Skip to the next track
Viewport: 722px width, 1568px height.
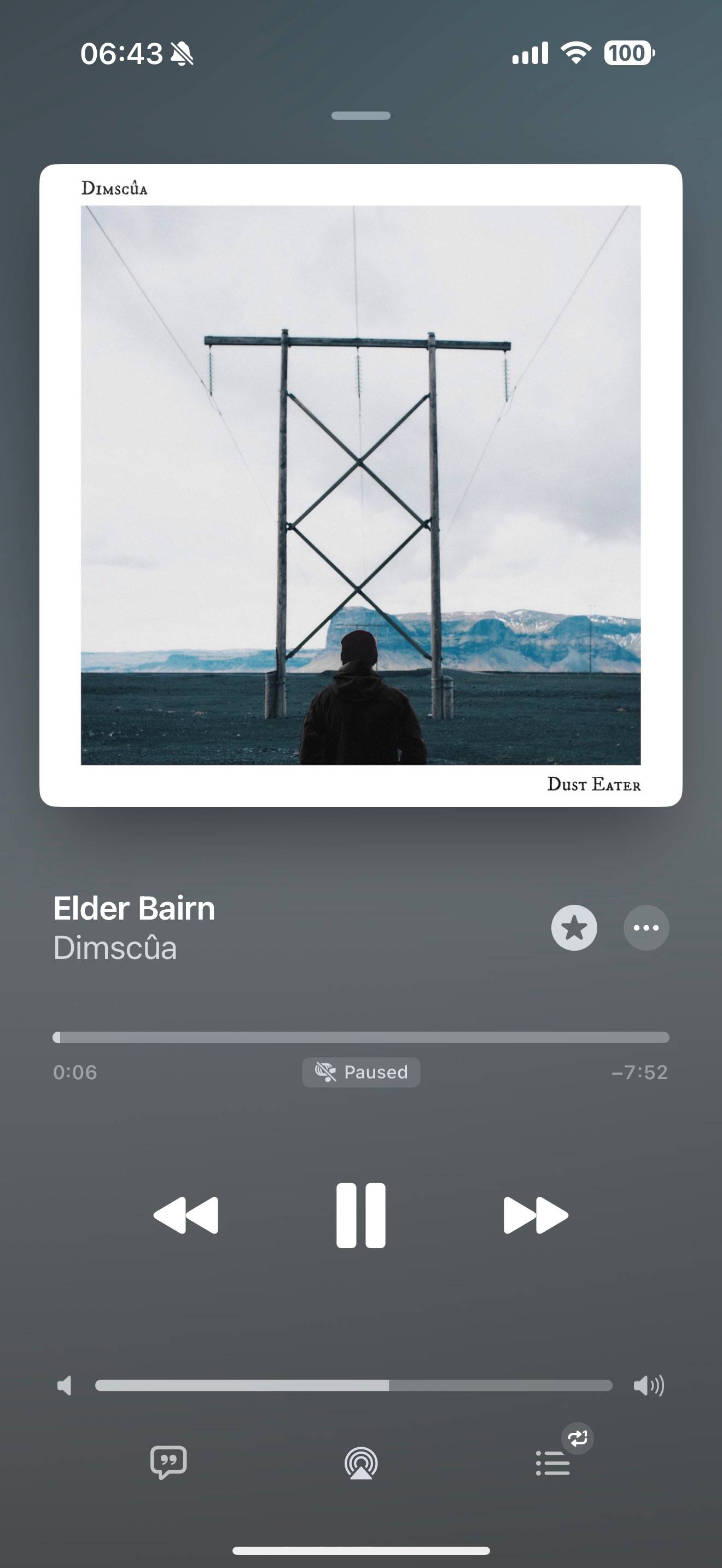[x=535, y=1215]
